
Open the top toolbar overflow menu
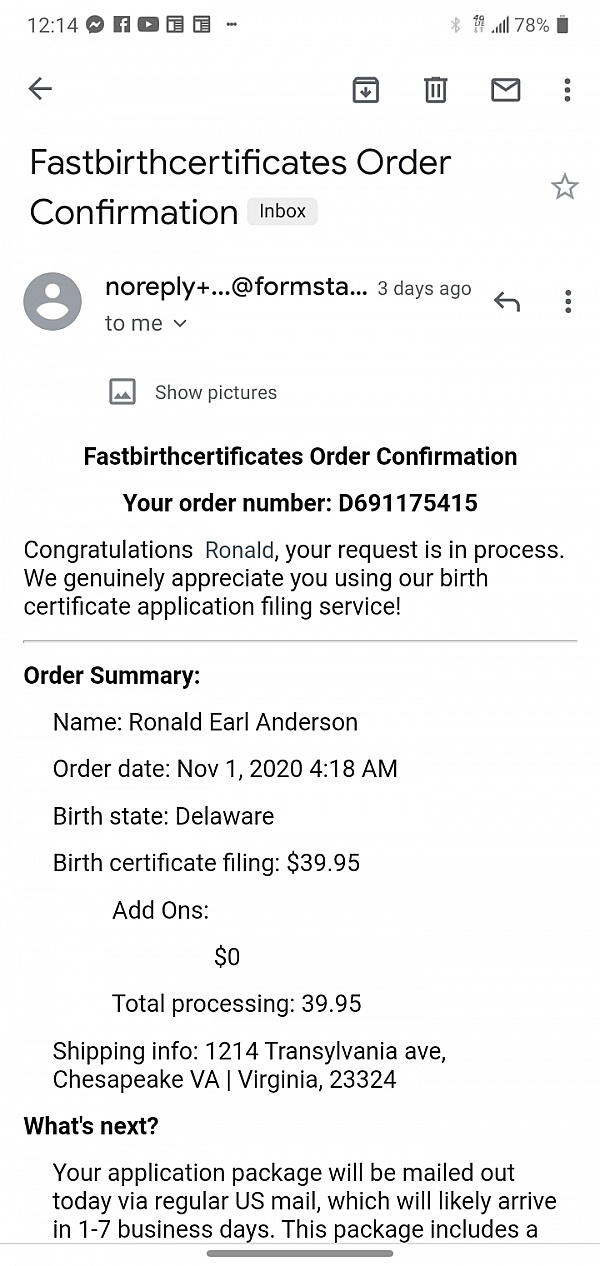[x=567, y=90]
